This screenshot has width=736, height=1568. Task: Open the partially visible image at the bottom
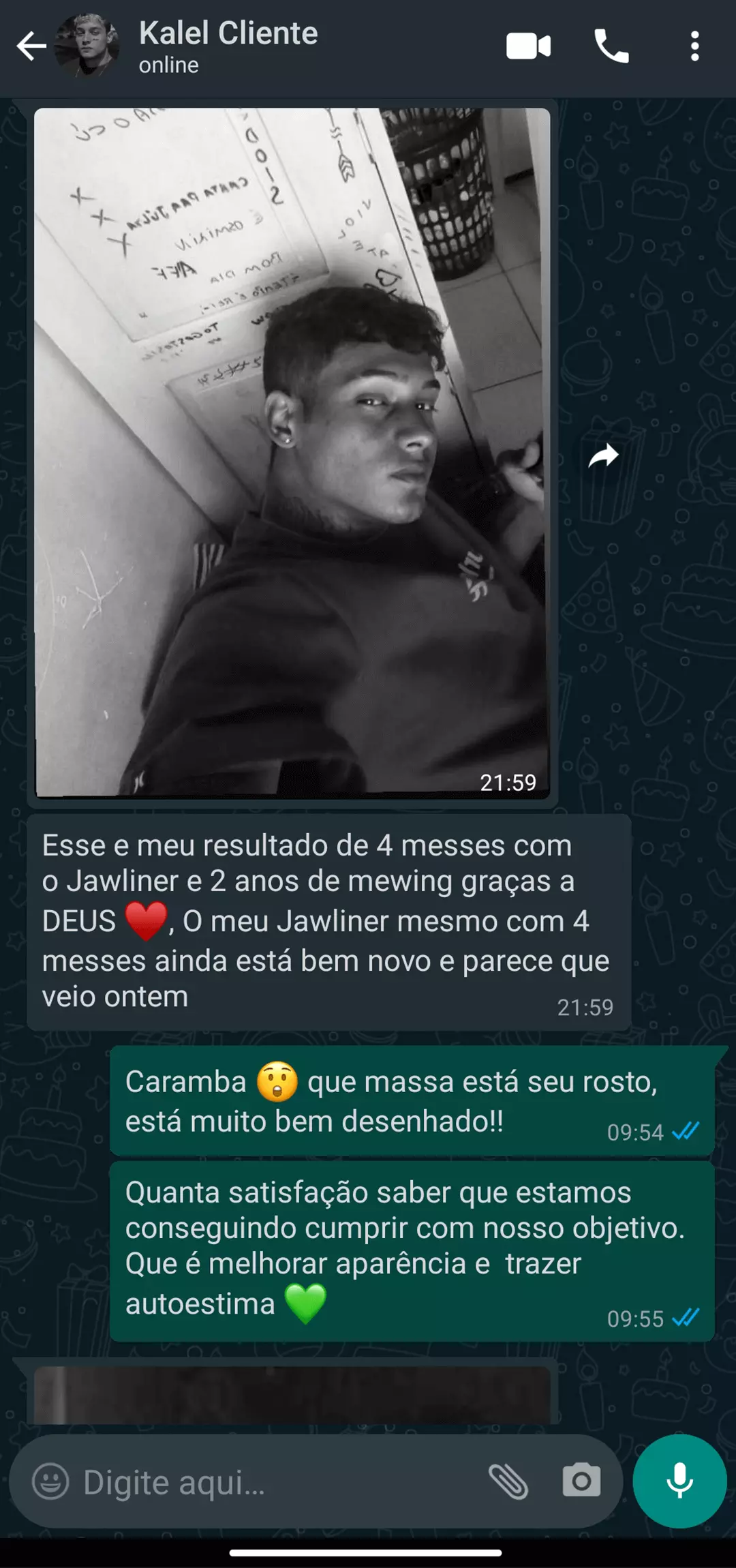point(292,1395)
